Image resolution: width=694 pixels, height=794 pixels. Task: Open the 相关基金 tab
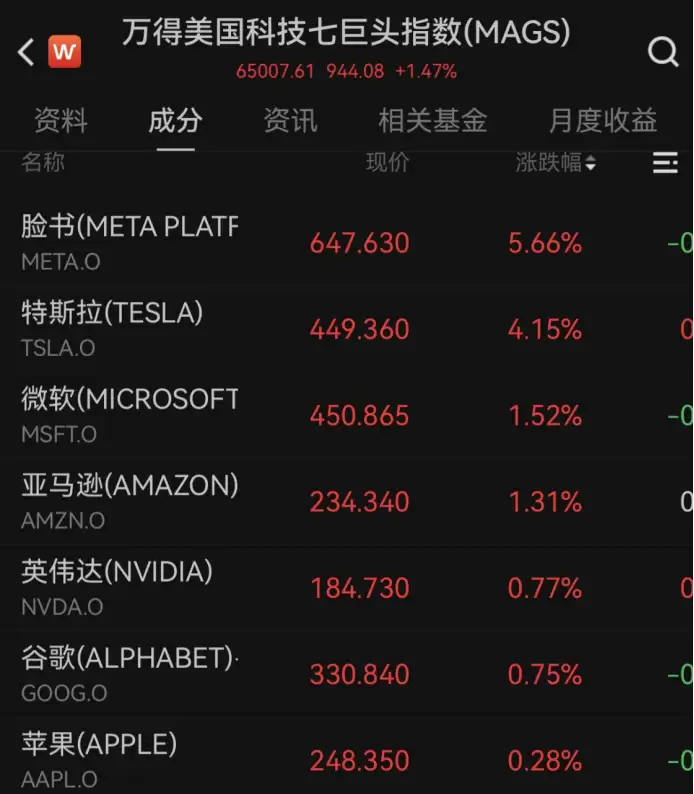(432, 121)
